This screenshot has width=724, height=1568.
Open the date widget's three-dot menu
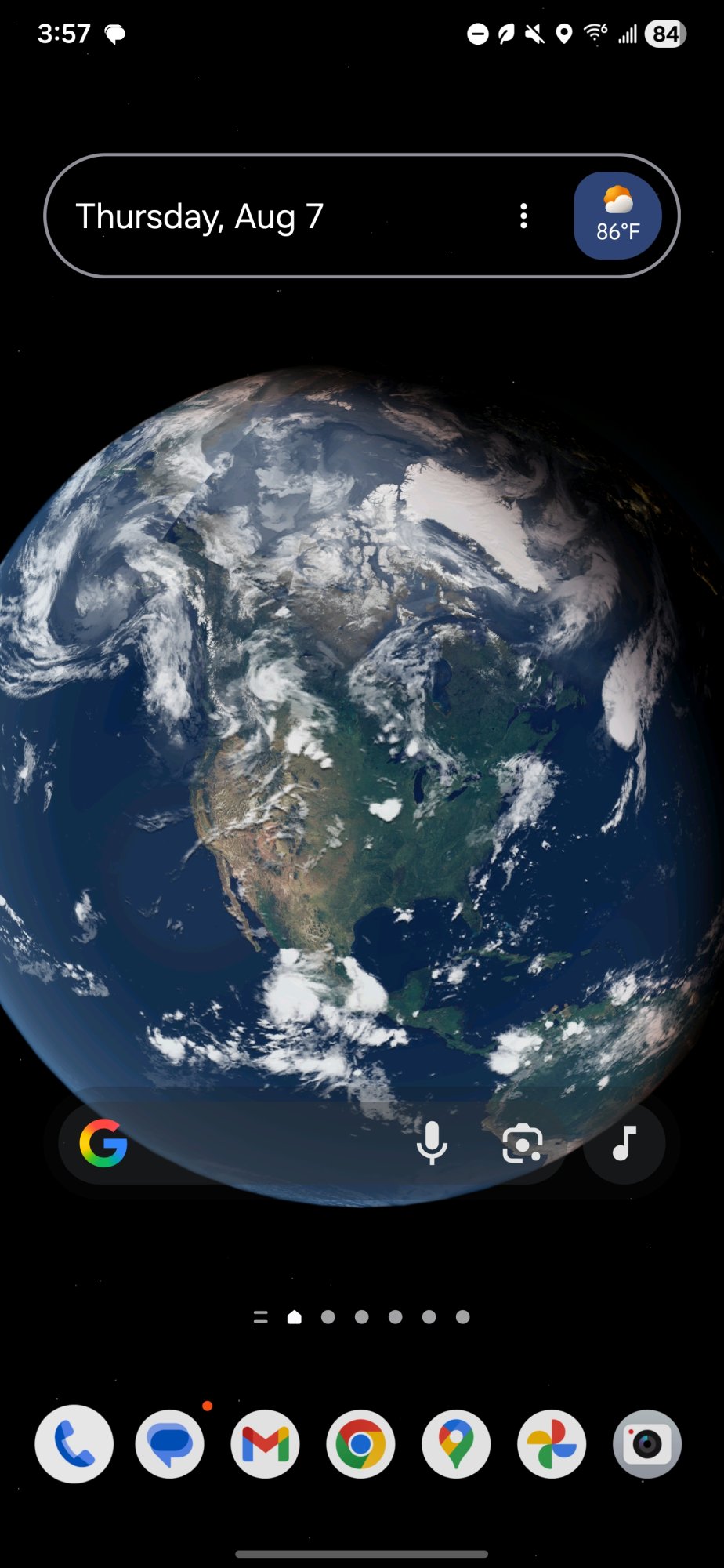click(x=523, y=216)
